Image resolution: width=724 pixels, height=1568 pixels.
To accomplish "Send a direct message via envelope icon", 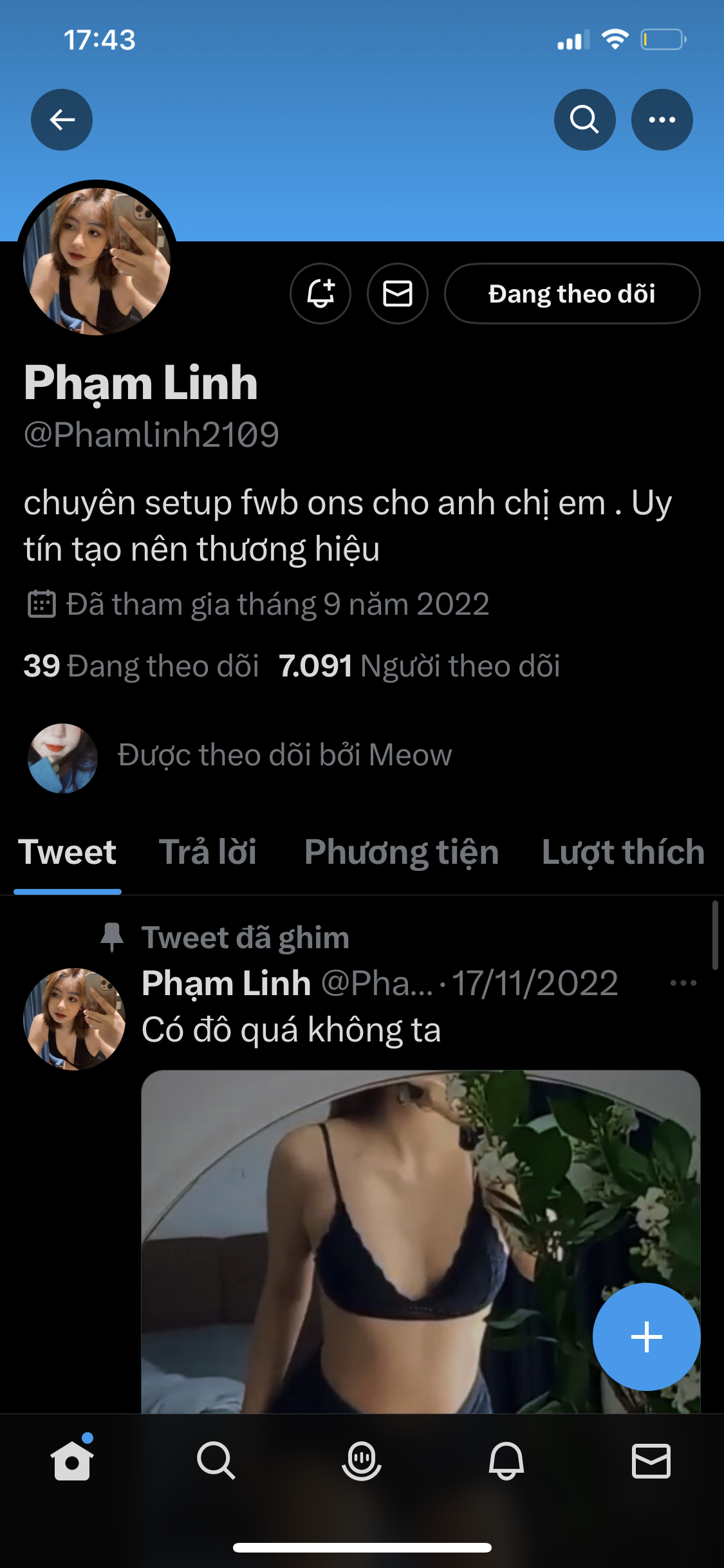I will [398, 293].
